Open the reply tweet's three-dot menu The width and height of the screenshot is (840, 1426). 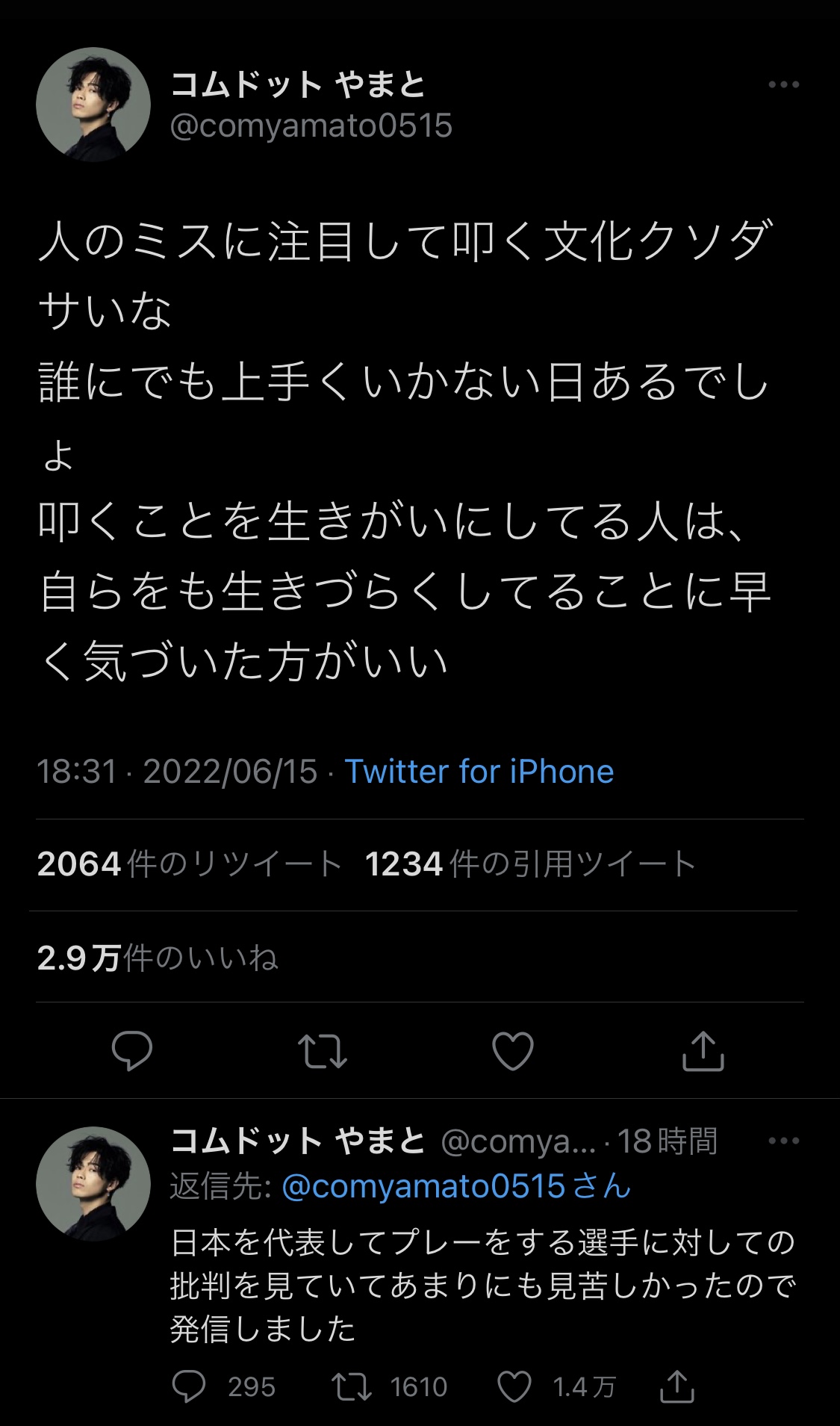click(783, 1141)
